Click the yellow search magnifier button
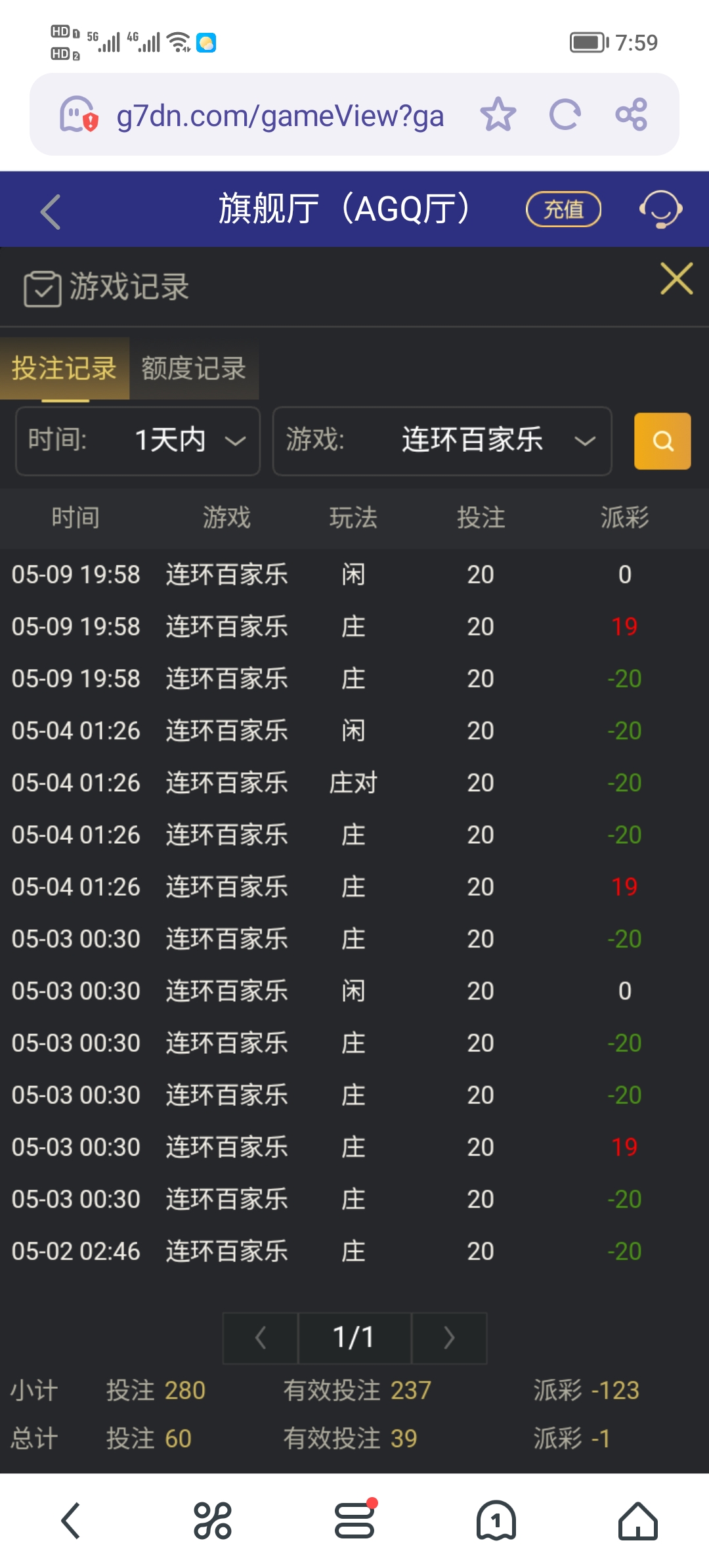Viewport: 709px width, 1568px height. 662,441
